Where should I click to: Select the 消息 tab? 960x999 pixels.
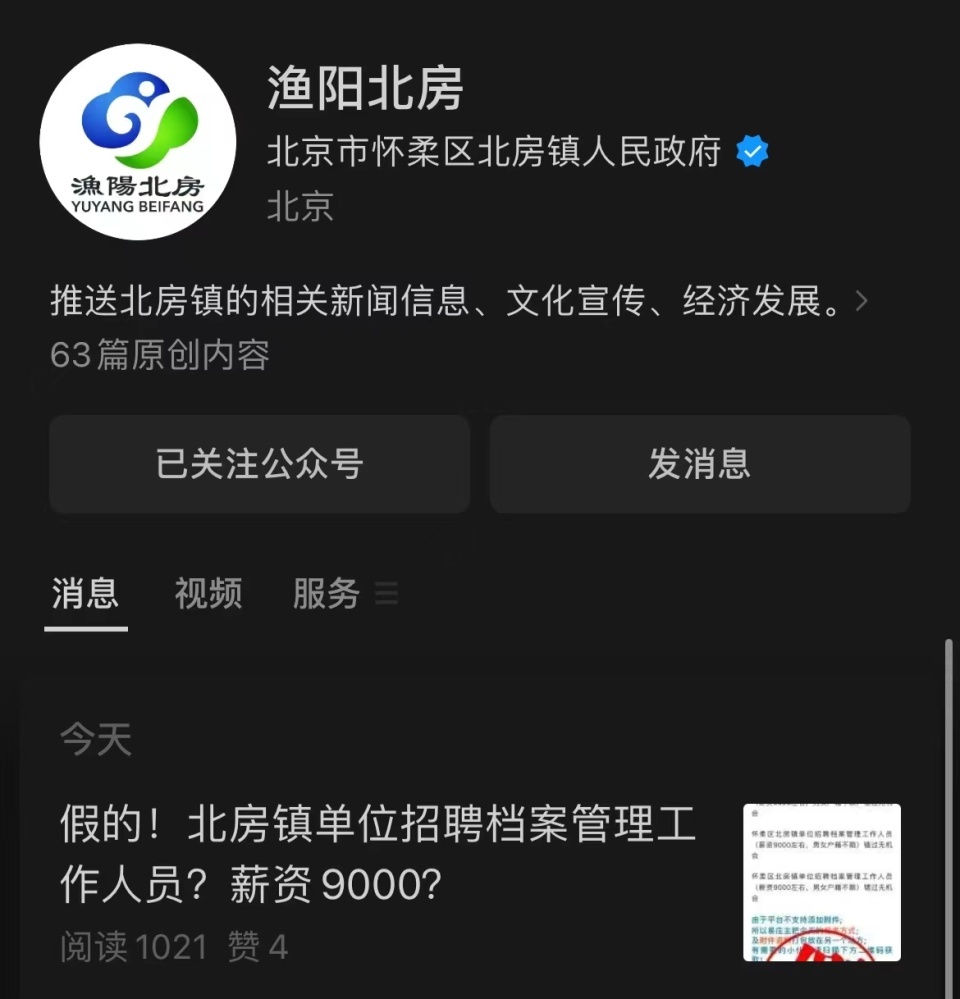pos(85,593)
